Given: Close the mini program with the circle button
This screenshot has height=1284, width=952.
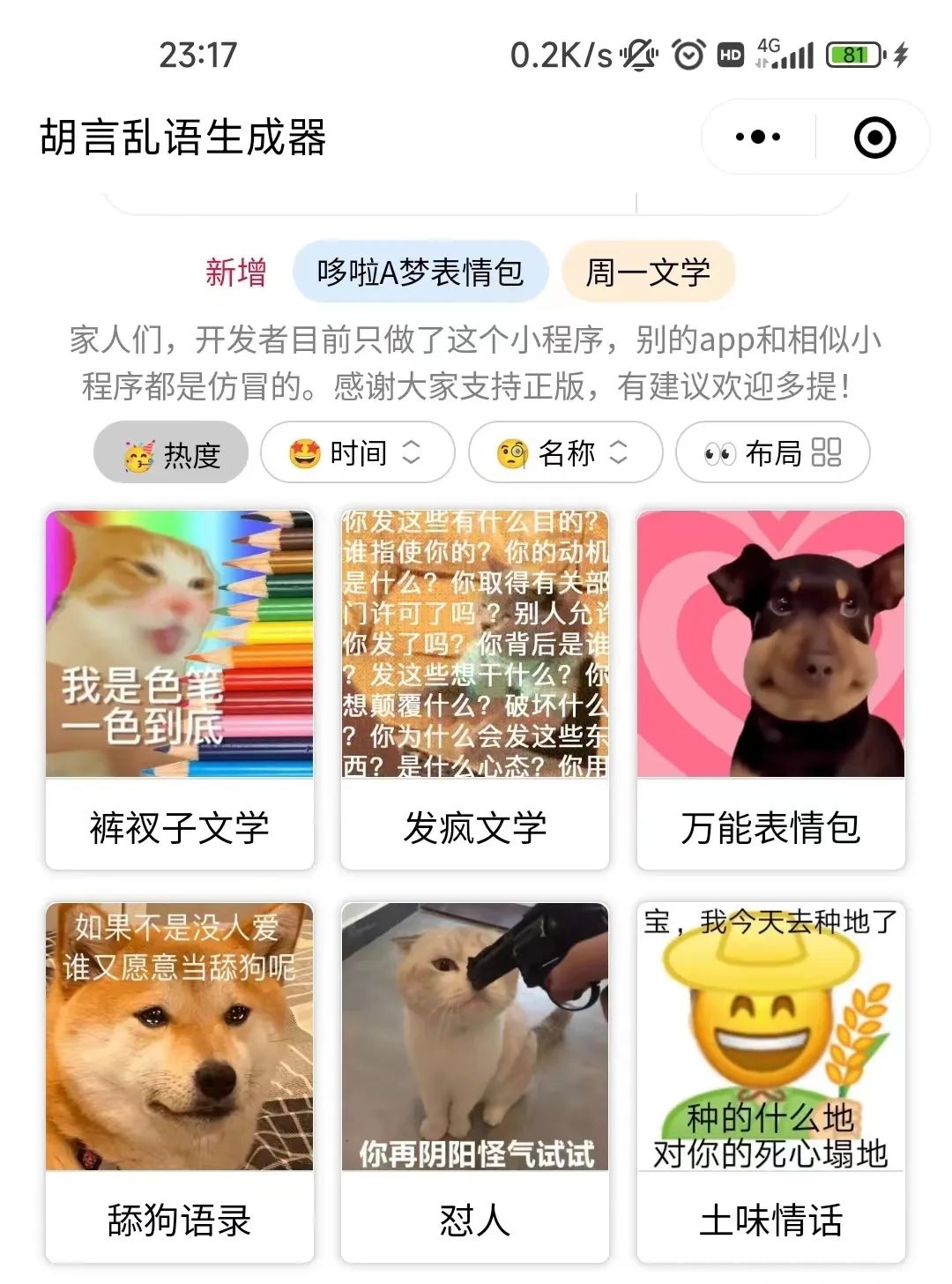Looking at the screenshot, I should click(x=874, y=138).
